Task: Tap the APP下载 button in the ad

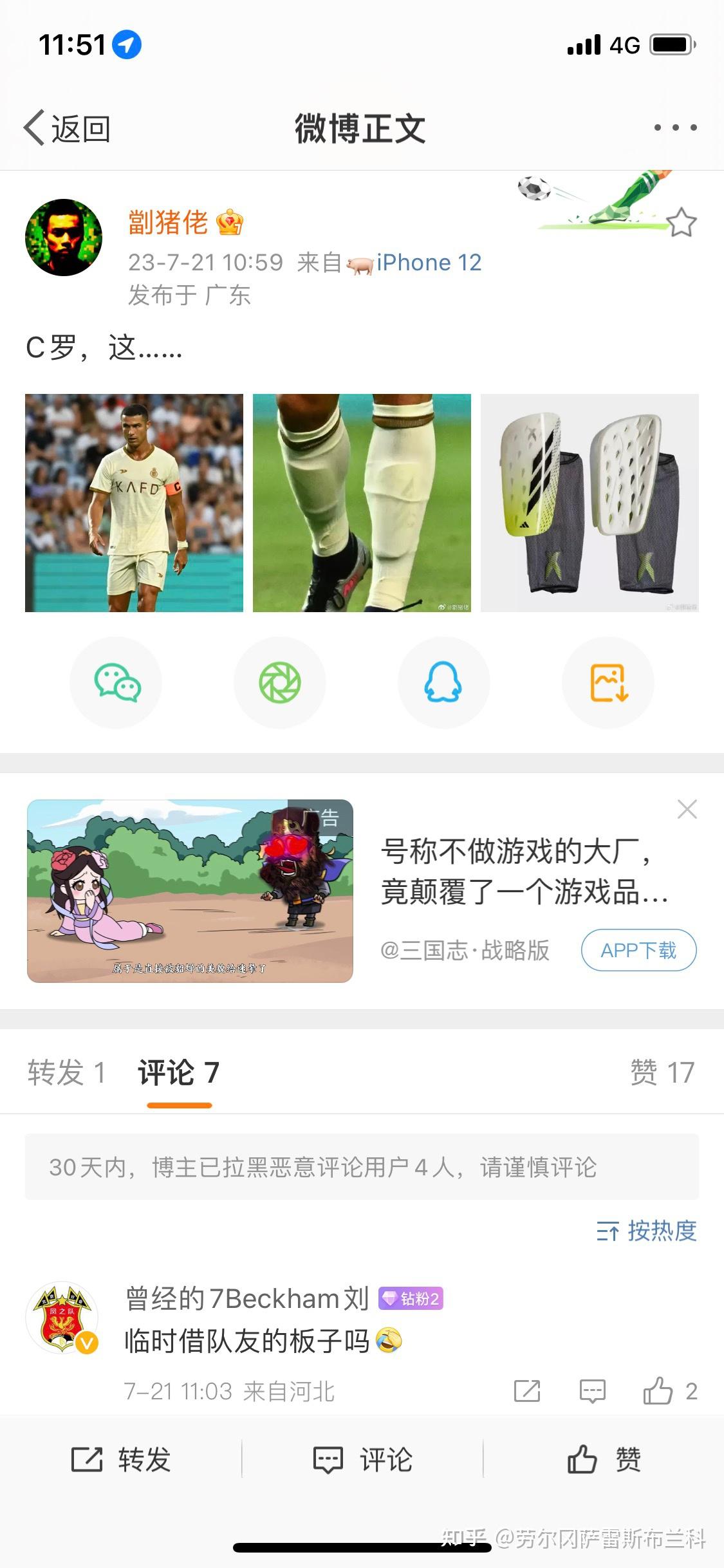Action: (x=638, y=950)
